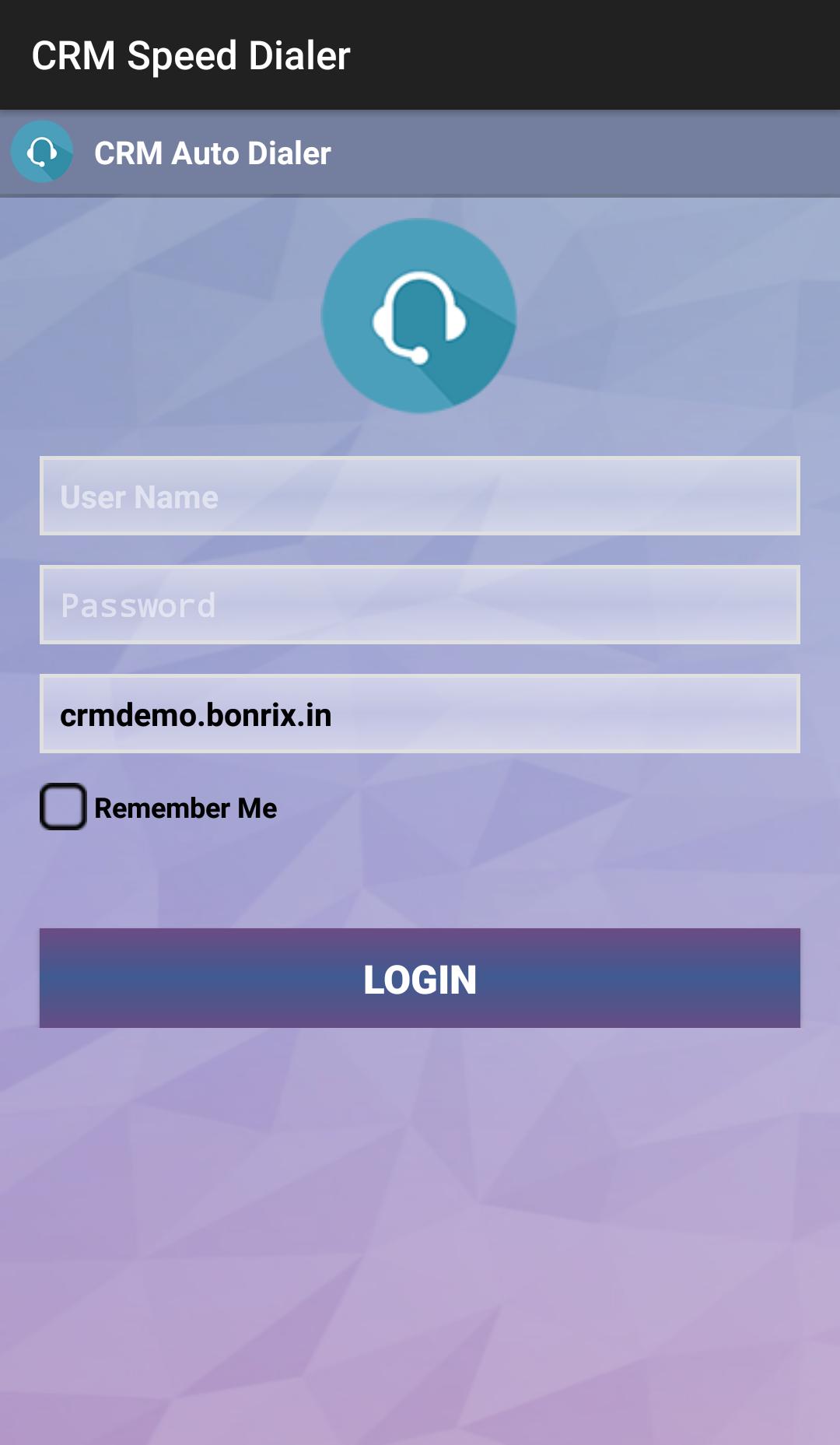Image resolution: width=840 pixels, height=1445 pixels.
Task: Tap the LOGIN button
Action: point(420,978)
